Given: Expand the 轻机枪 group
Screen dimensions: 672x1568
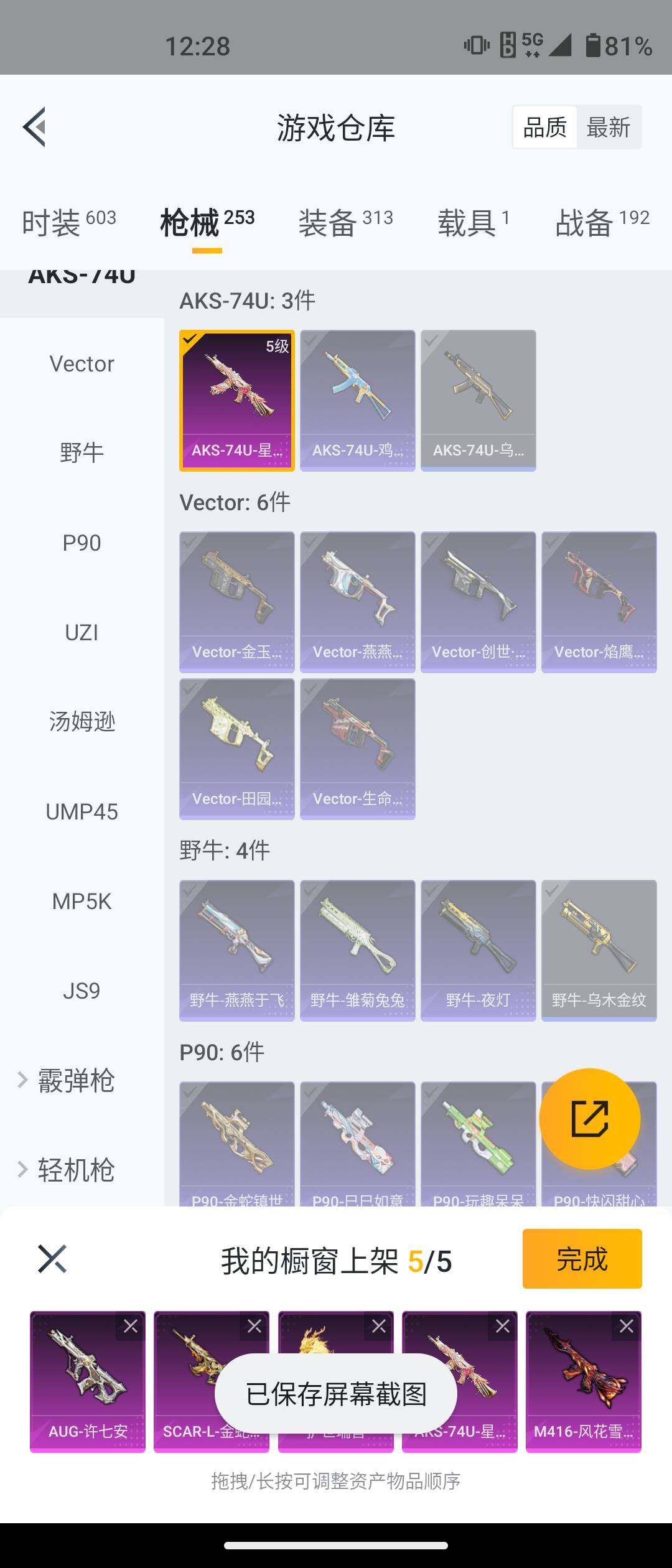Looking at the screenshot, I should (75, 1170).
